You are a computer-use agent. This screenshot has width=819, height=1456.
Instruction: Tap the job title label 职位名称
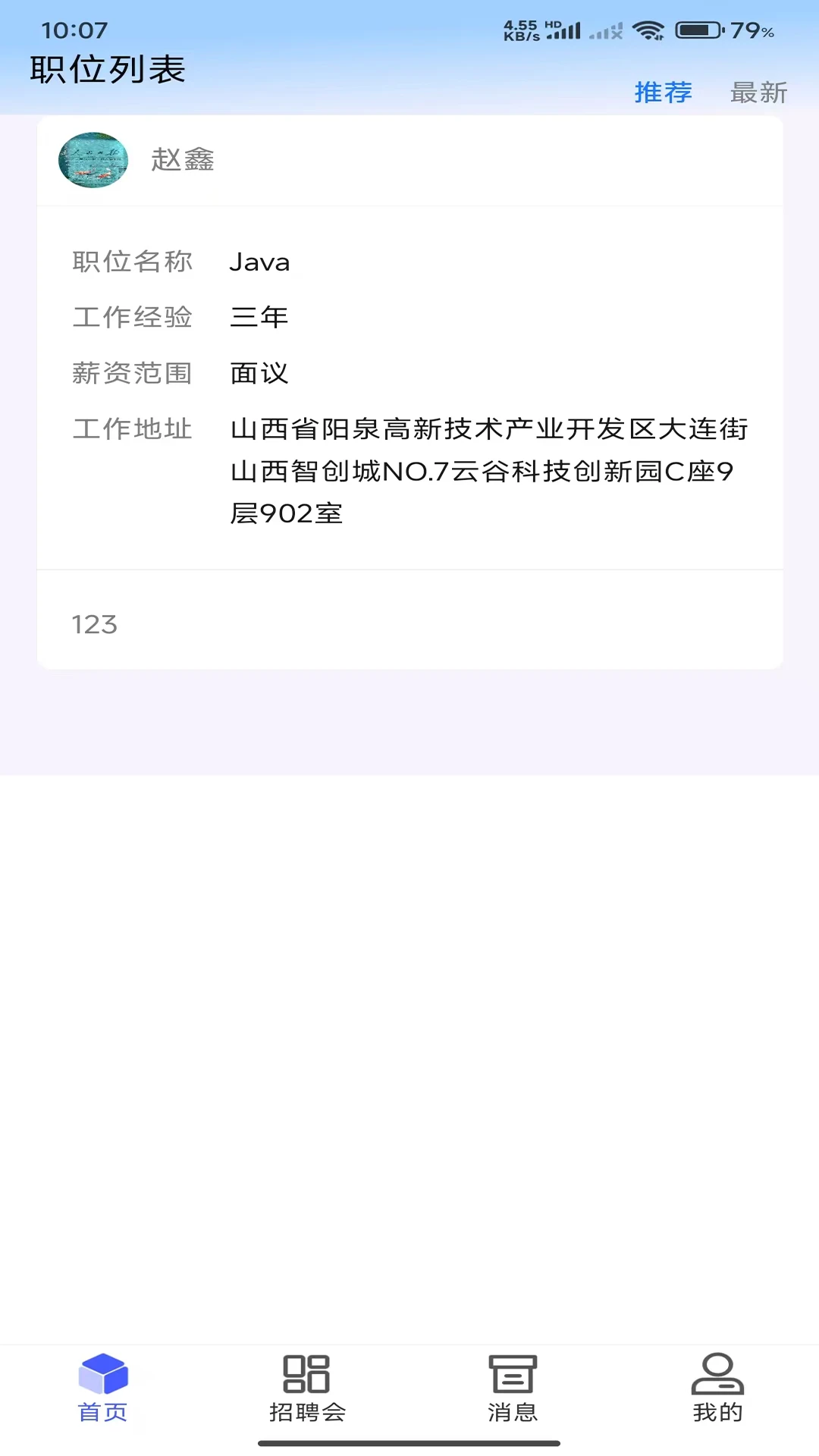[133, 261]
